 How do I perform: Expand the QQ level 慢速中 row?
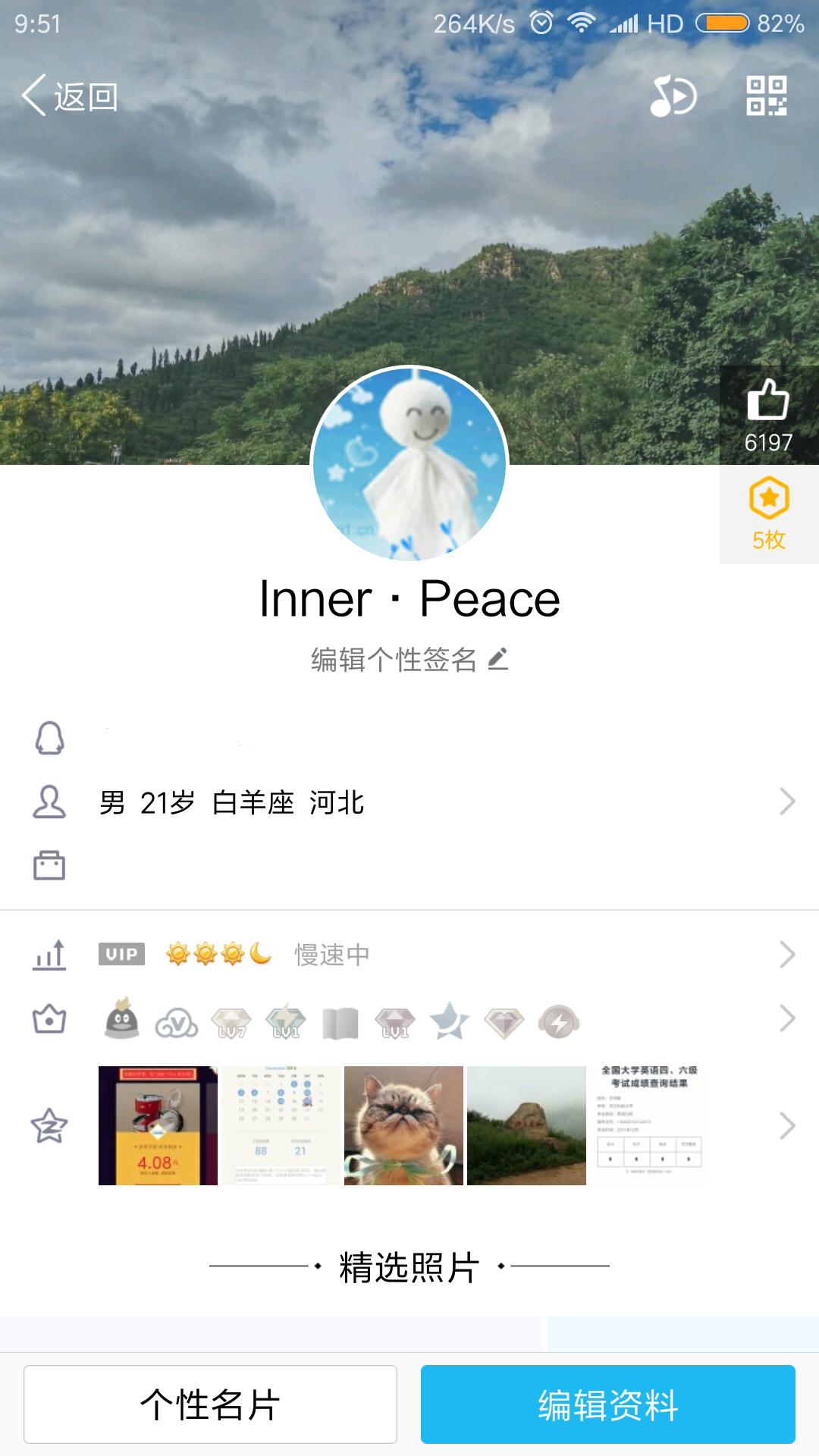[409, 955]
